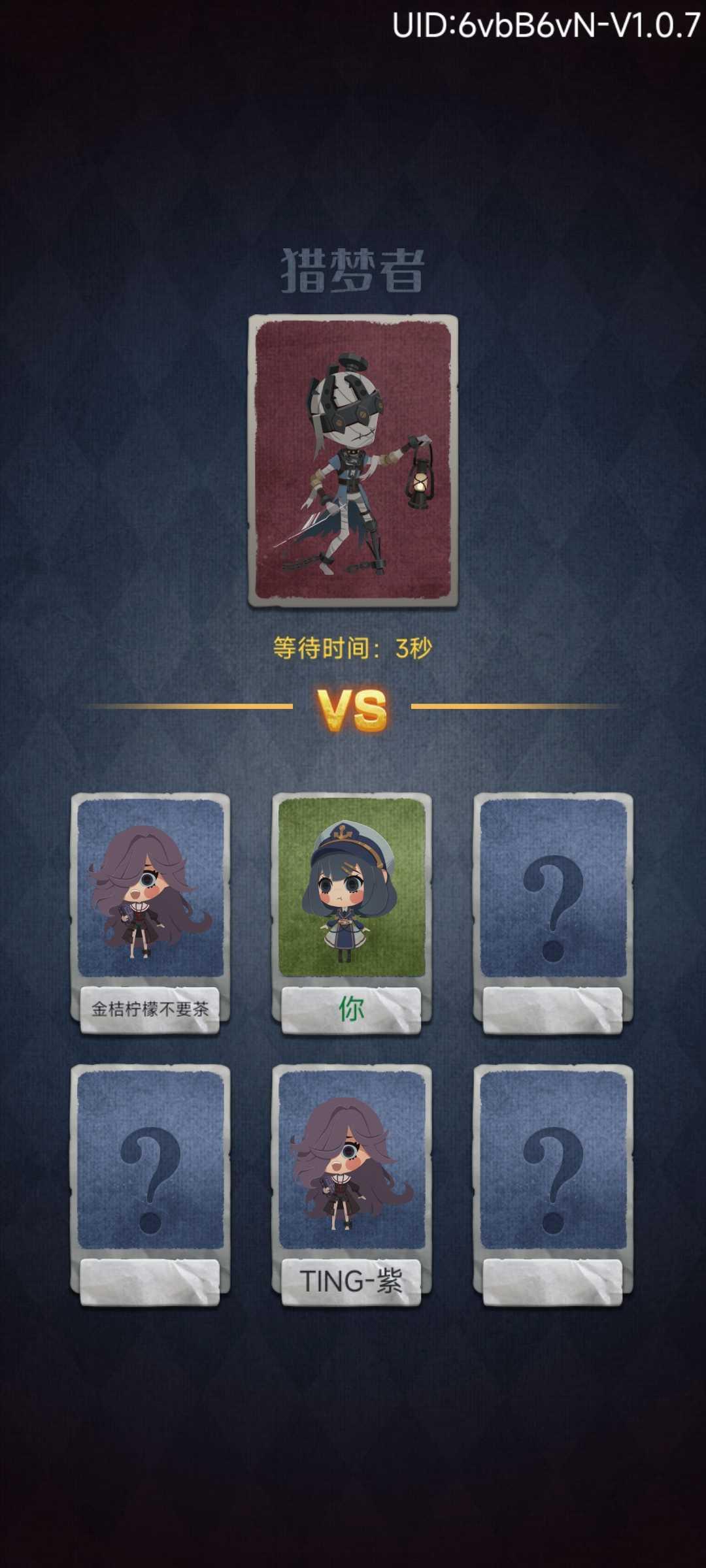
Task: Tap the 猎梦者 hunter card
Action: tap(353, 461)
